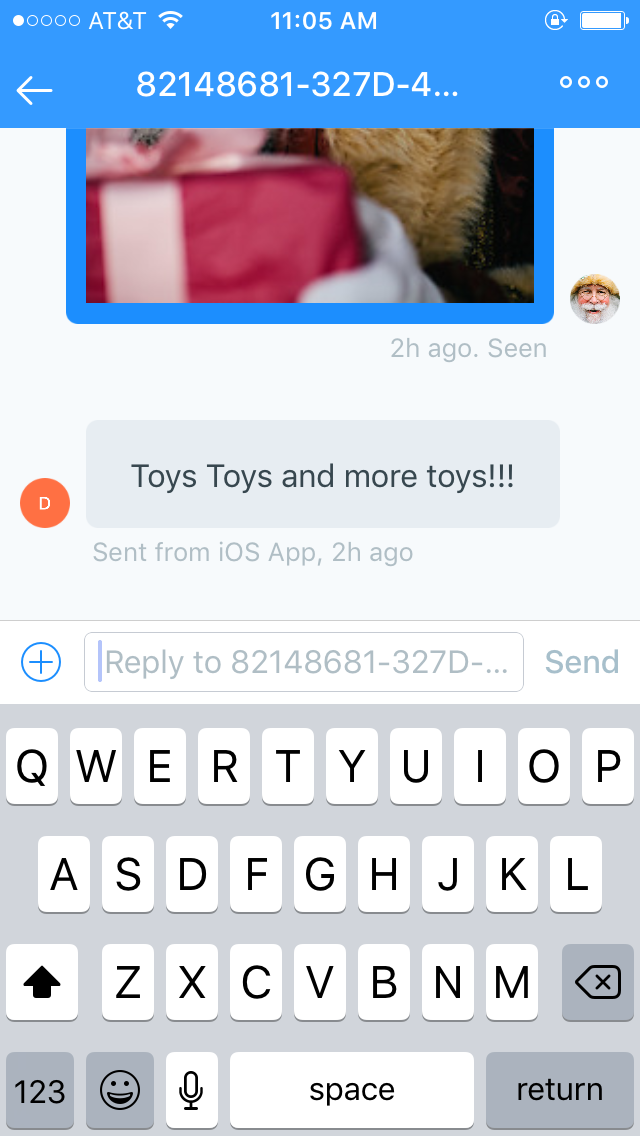Focus the Reply to message field
The height and width of the screenshot is (1136, 640).
point(304,662)
